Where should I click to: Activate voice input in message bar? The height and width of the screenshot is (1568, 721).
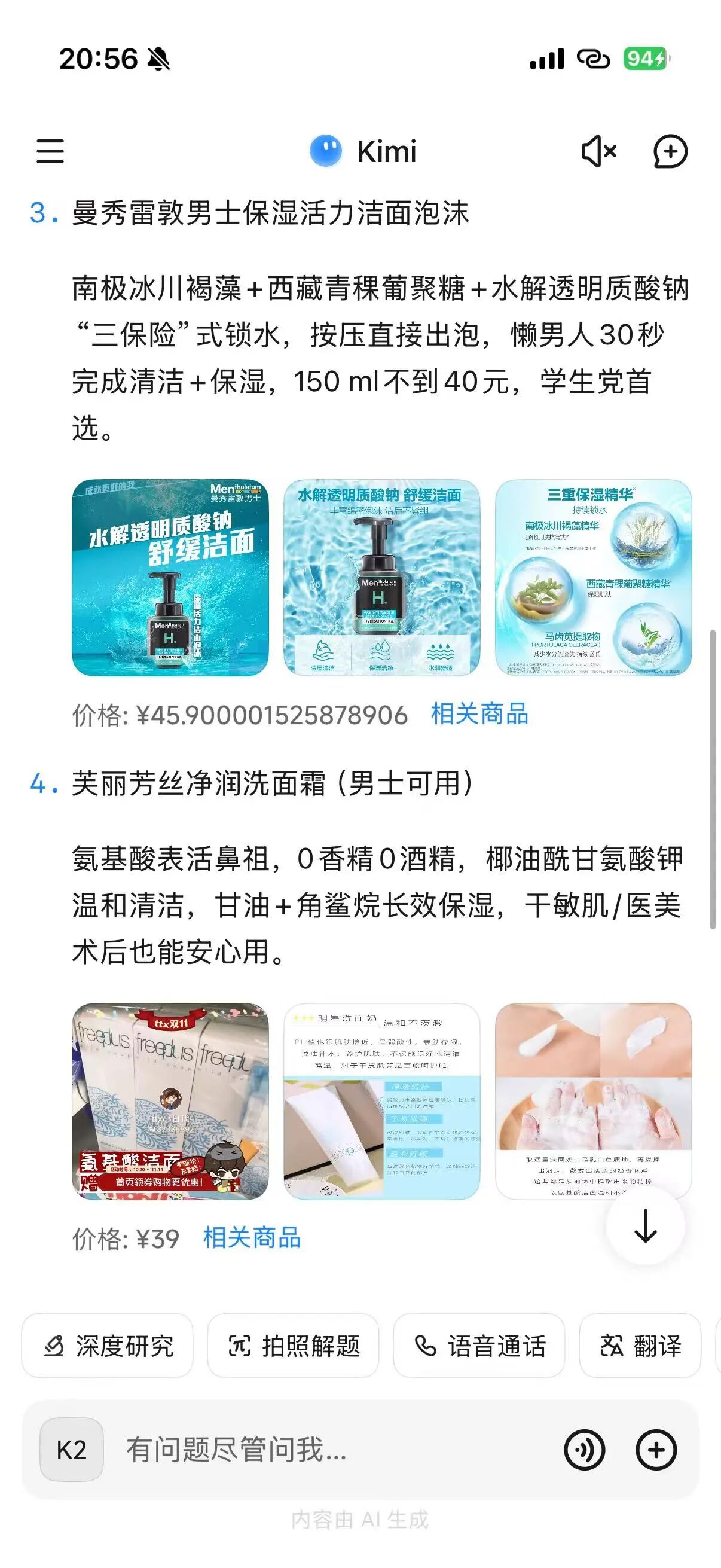584,1450
